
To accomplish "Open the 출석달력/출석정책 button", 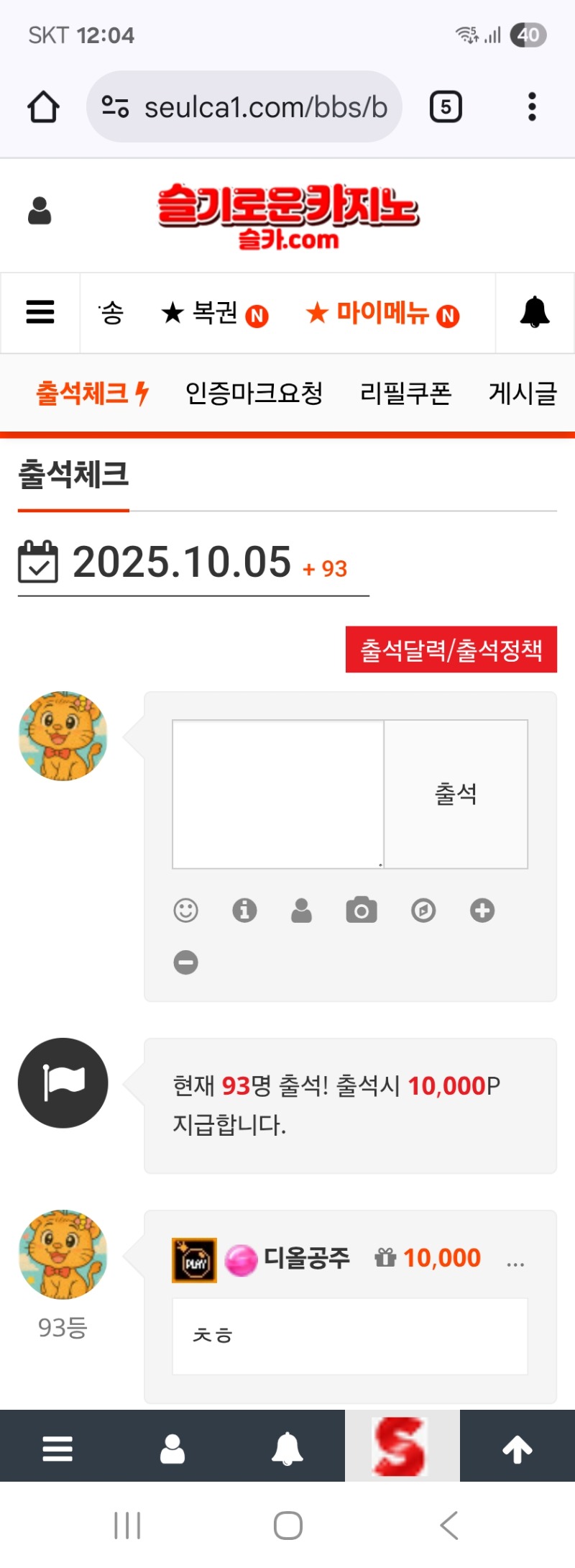I will [x=451, y=649].
